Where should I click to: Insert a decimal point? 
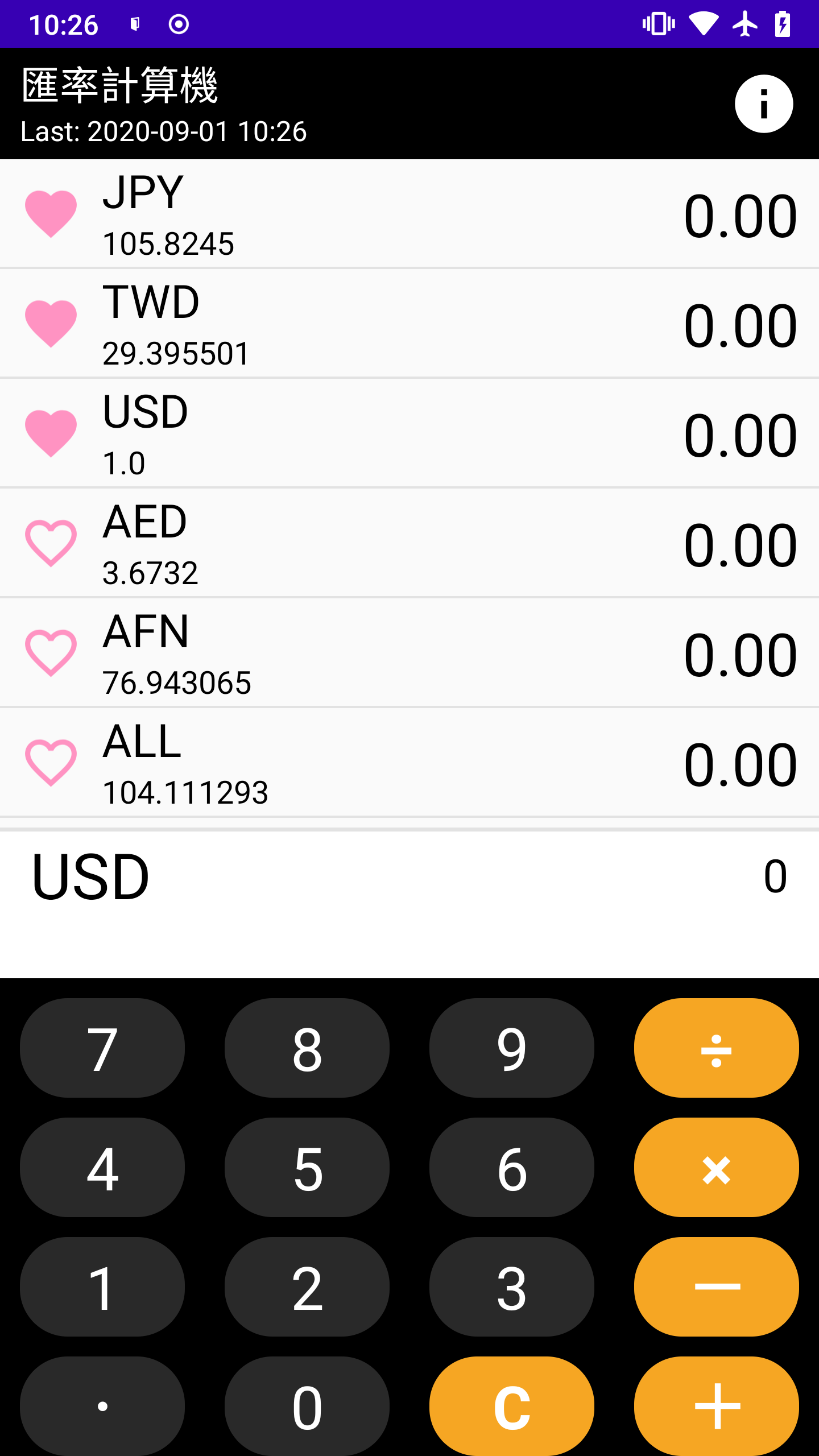coord(102,1406)
